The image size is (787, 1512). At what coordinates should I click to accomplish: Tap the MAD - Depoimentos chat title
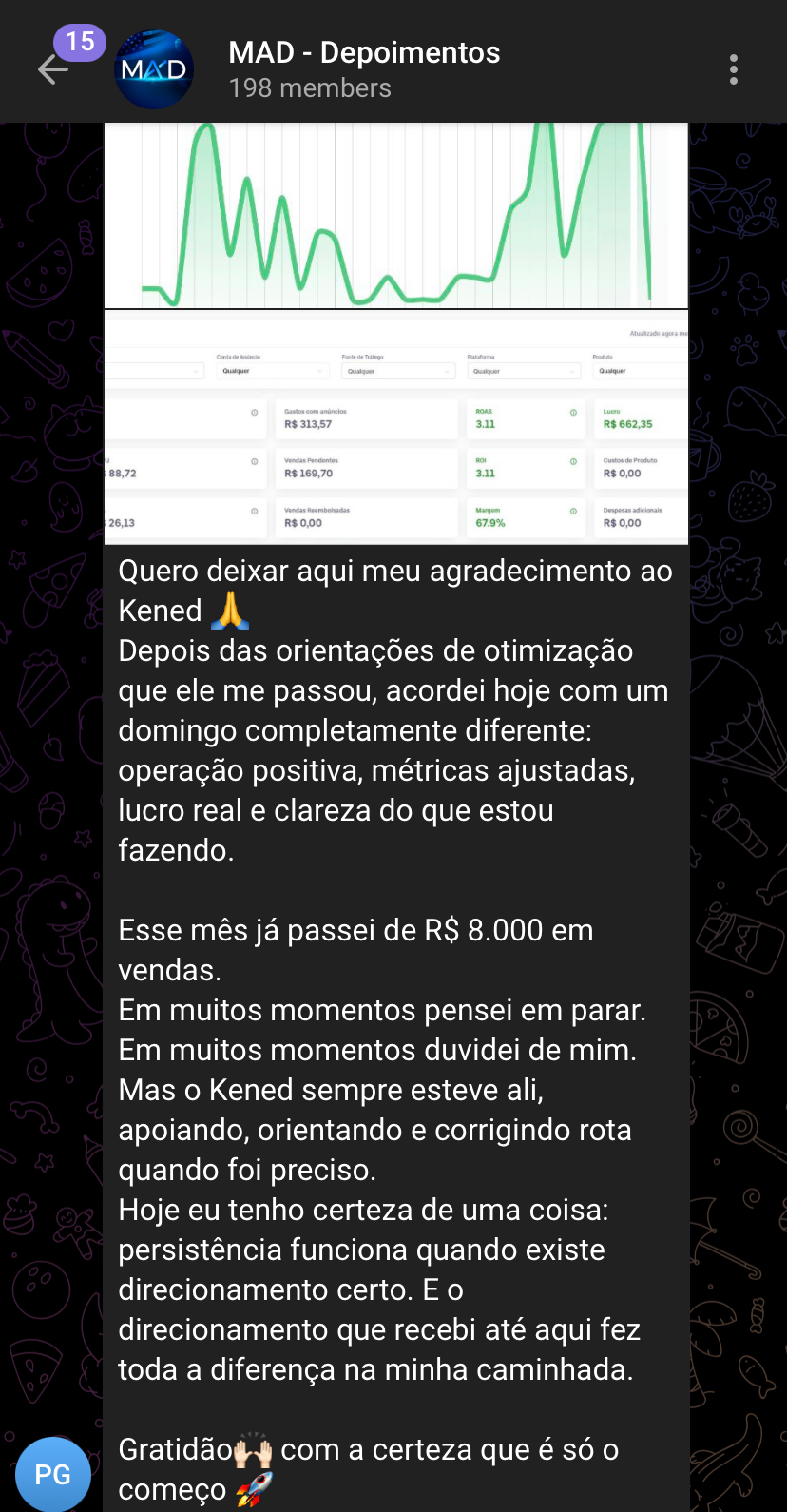(364, 53)
